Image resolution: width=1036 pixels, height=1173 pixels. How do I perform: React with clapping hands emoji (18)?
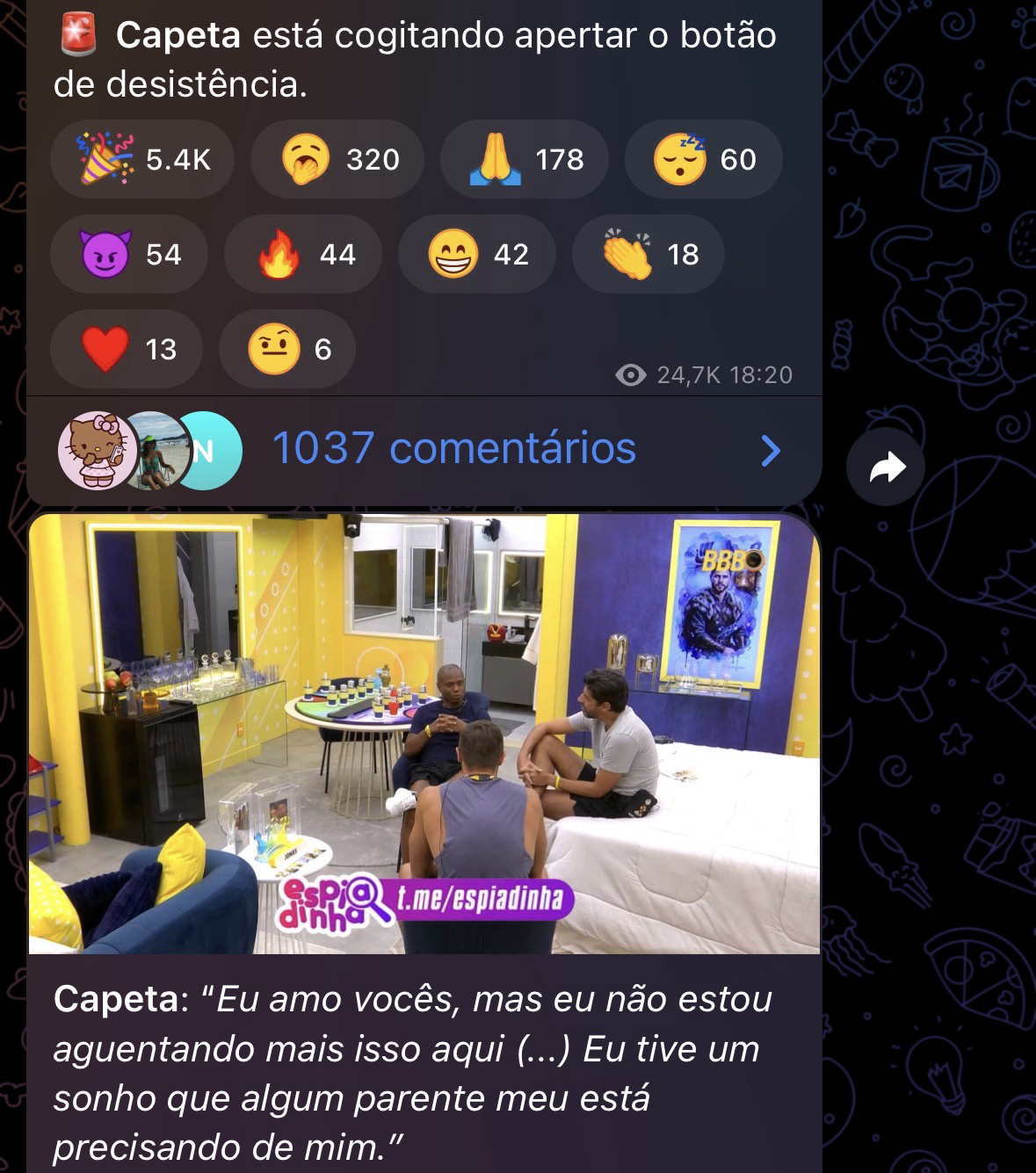point(648,254)
